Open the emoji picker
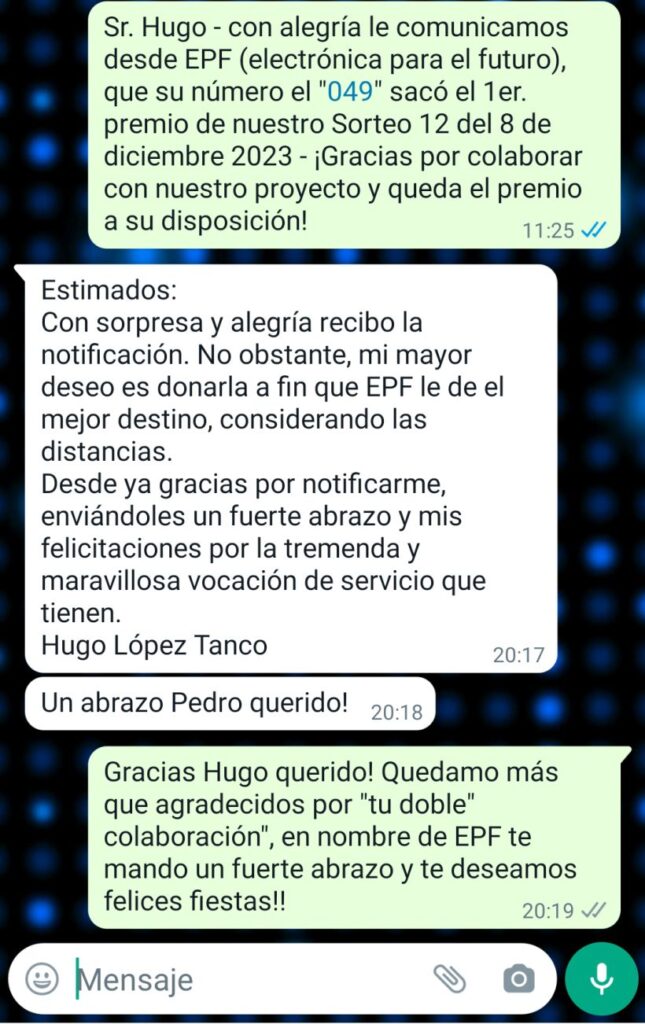 [x=41, y=979]
